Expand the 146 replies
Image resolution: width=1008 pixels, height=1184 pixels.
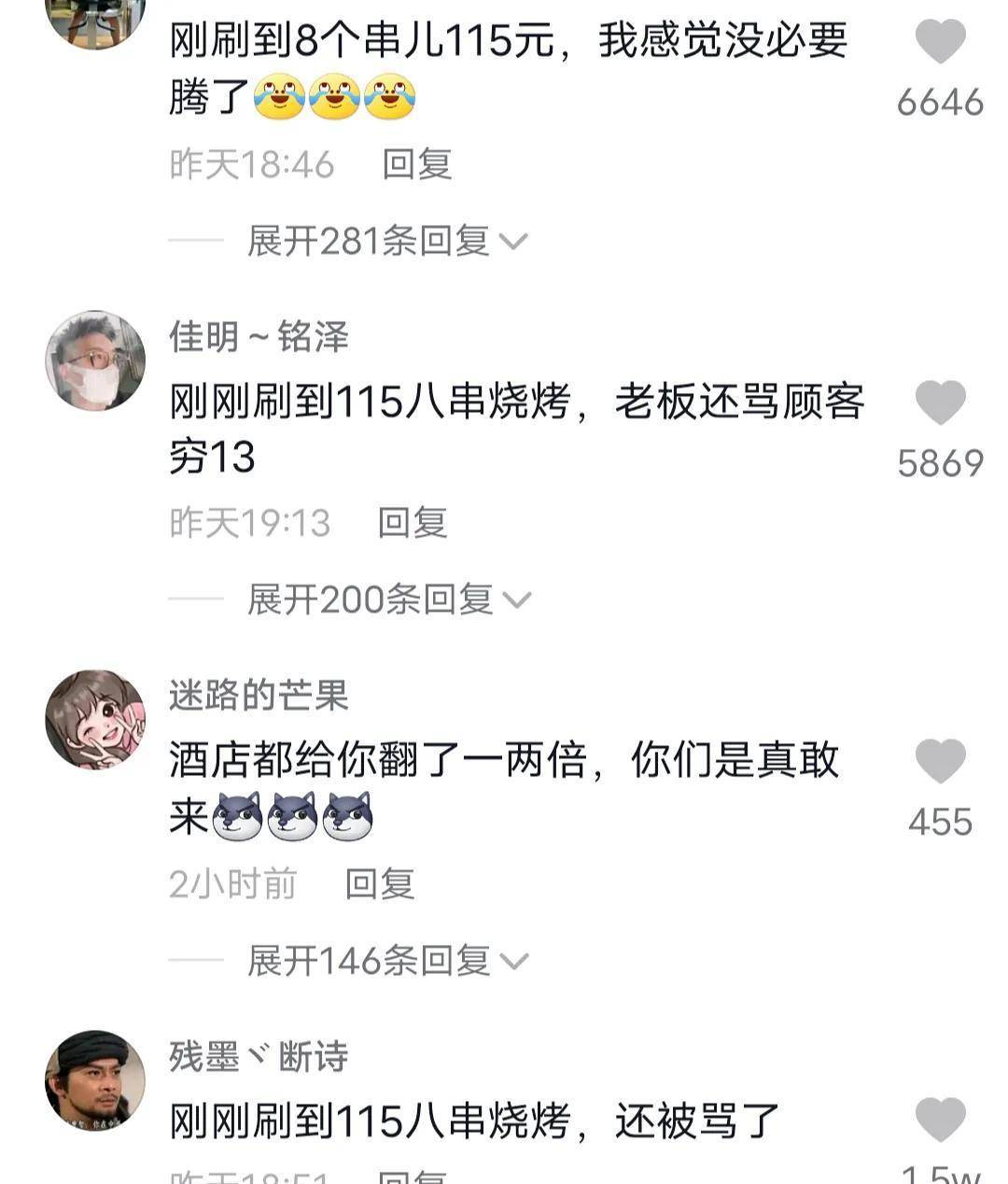point(386,960)
